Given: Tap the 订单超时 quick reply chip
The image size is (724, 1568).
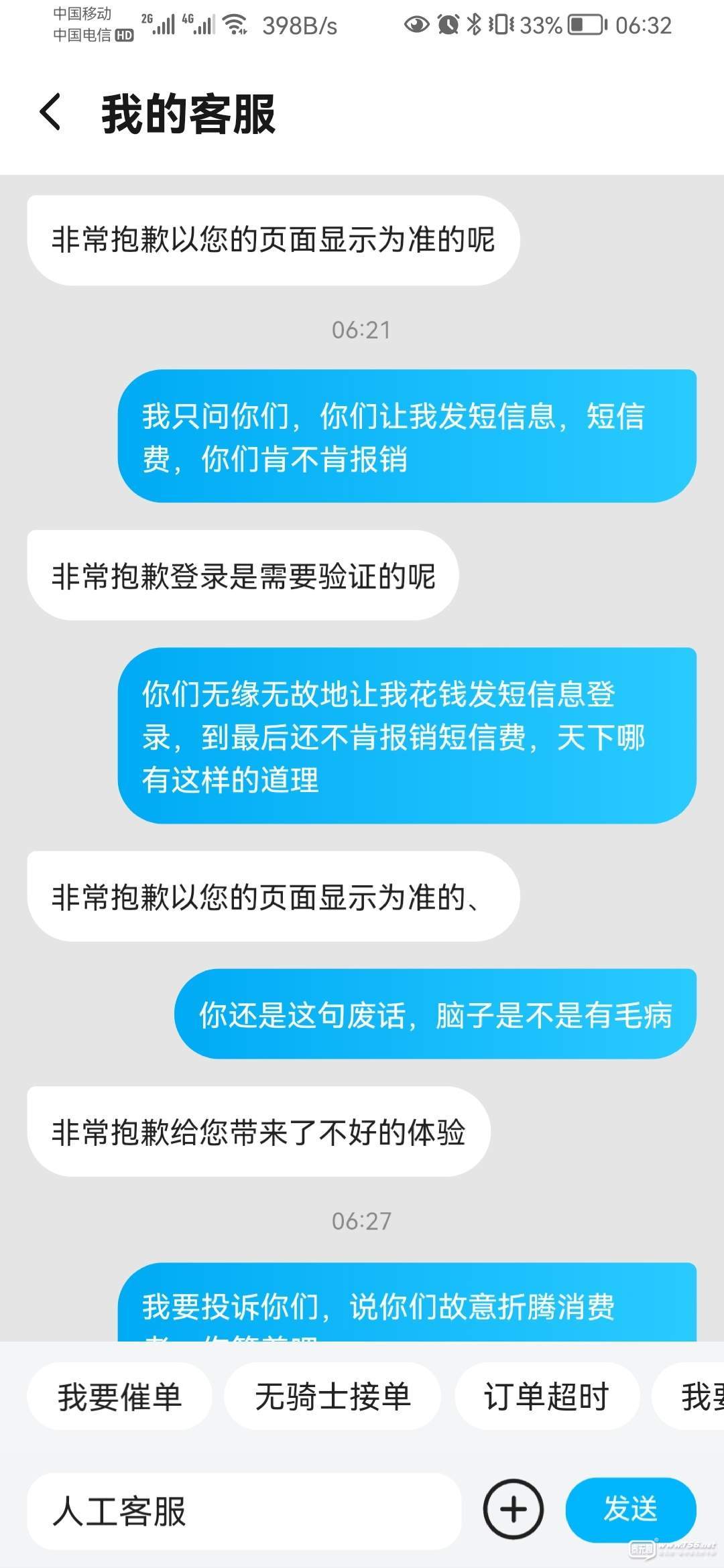Looking at the screenshot, I should tap(546, 1397).
